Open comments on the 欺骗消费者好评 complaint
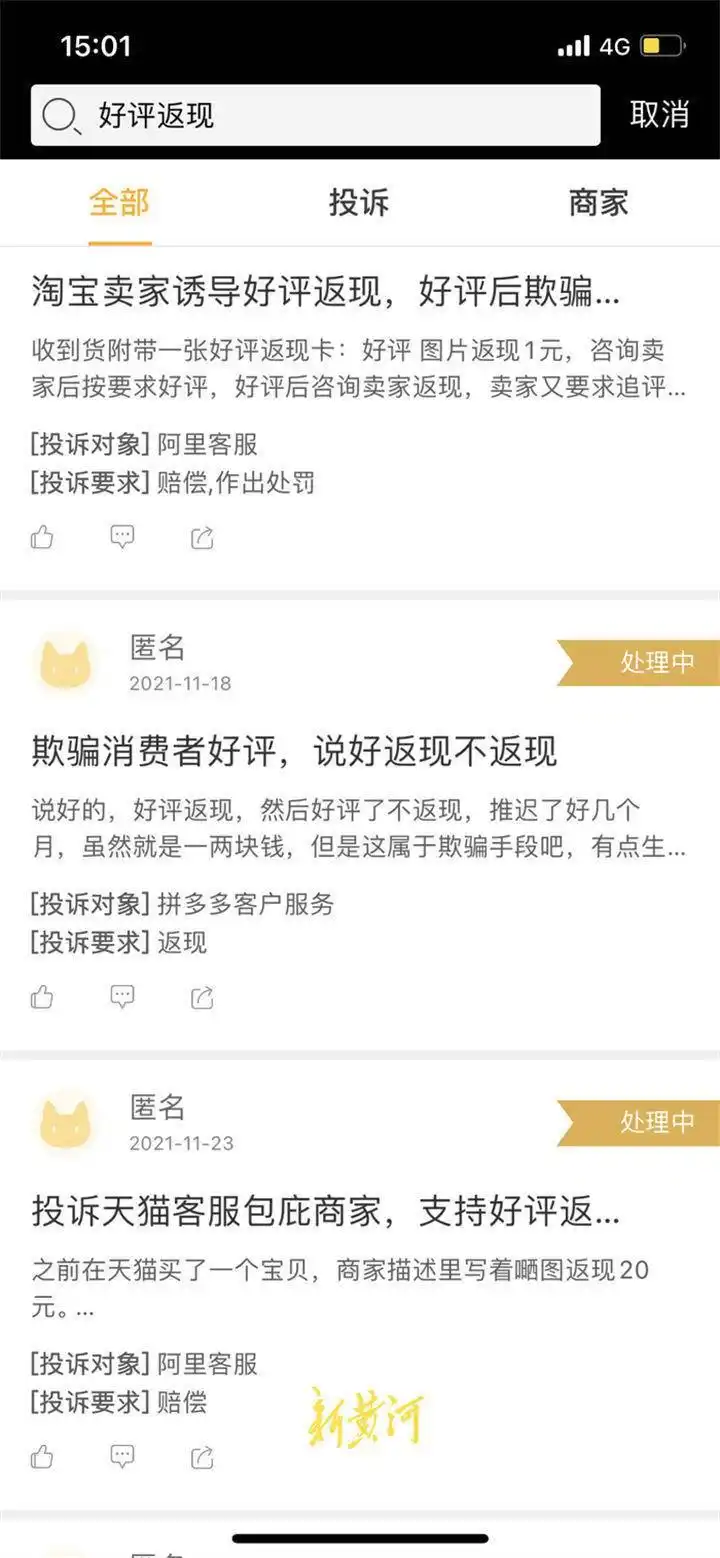Screen dimensions: 720x1558 click(122, 996)
